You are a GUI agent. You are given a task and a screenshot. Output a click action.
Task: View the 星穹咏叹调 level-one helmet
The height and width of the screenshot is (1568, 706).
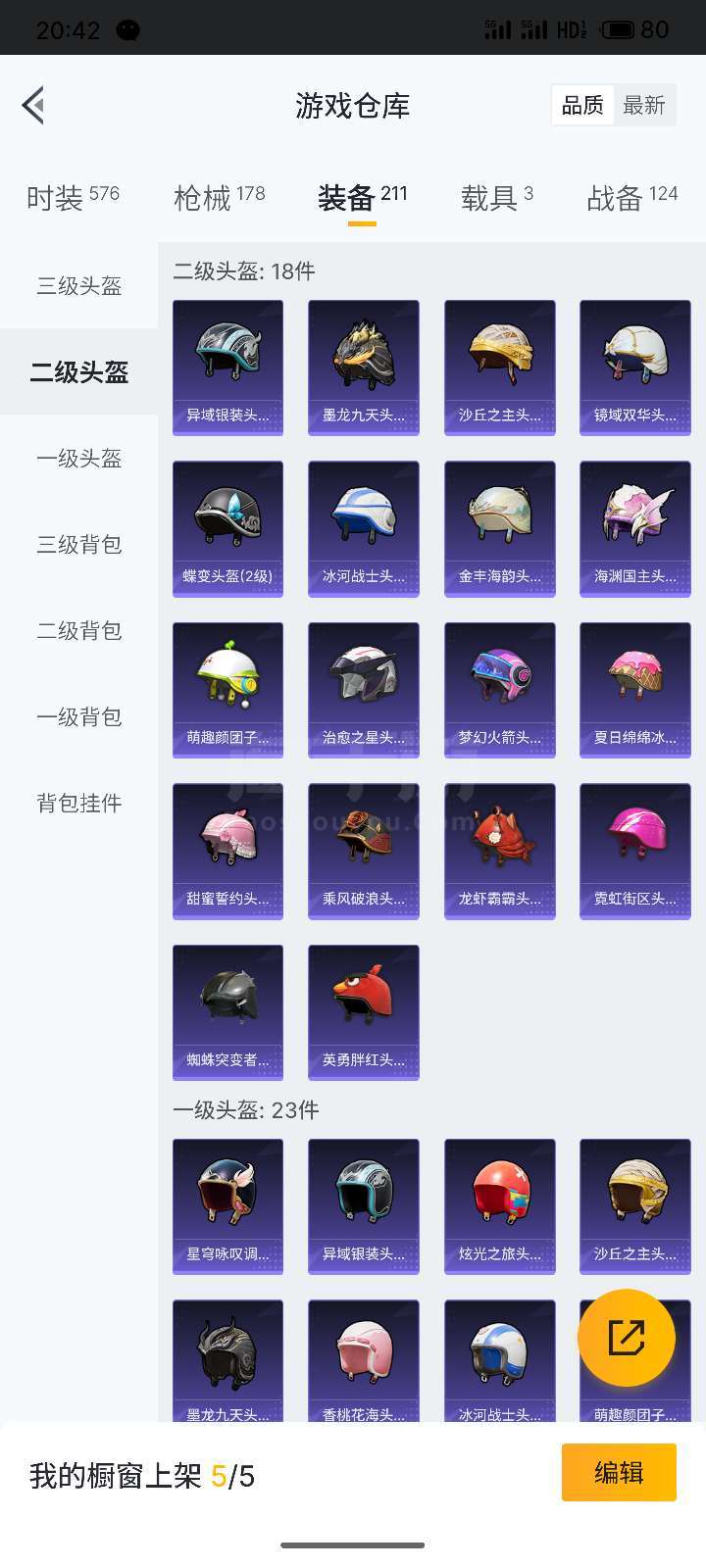(x=227, y=1206)
